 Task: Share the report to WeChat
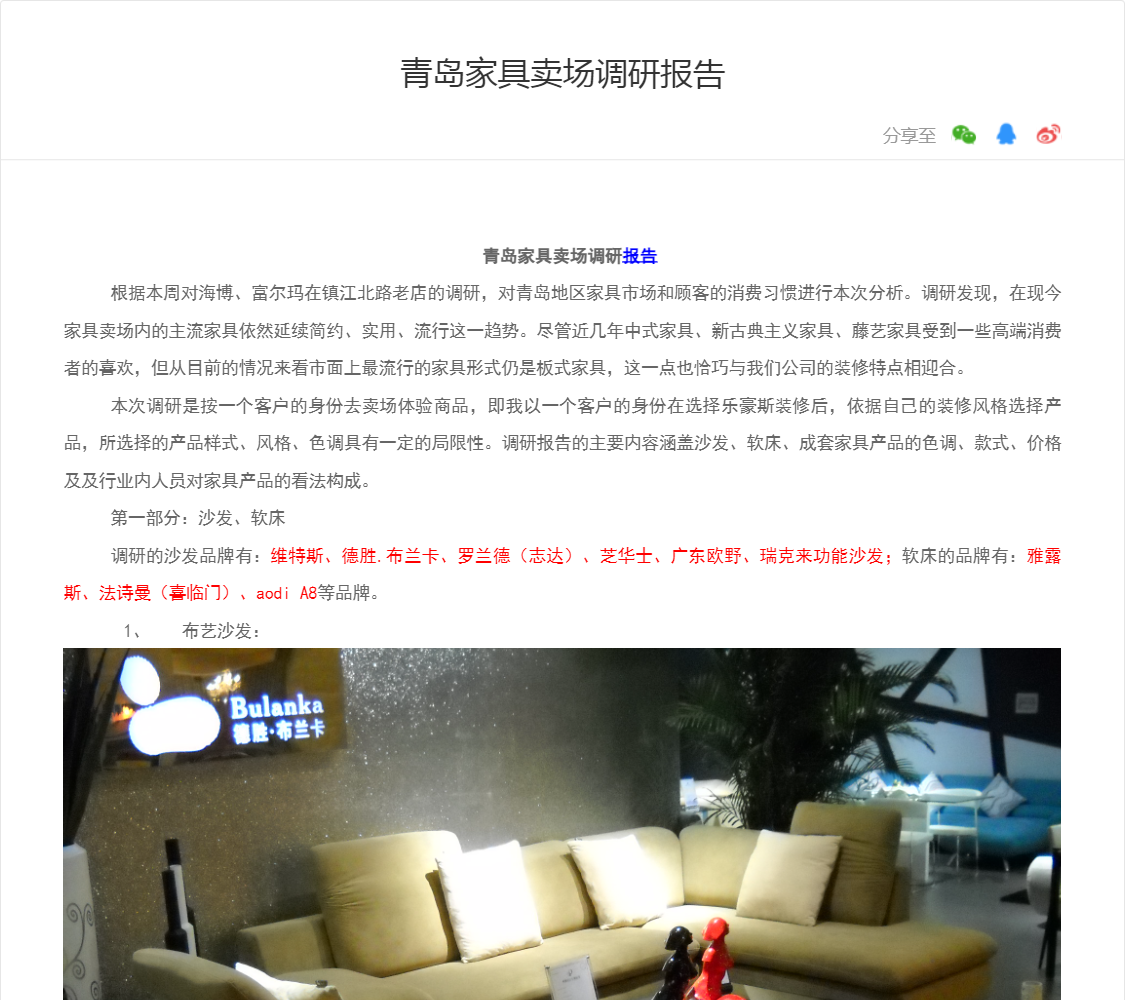[x=963, y=135]
